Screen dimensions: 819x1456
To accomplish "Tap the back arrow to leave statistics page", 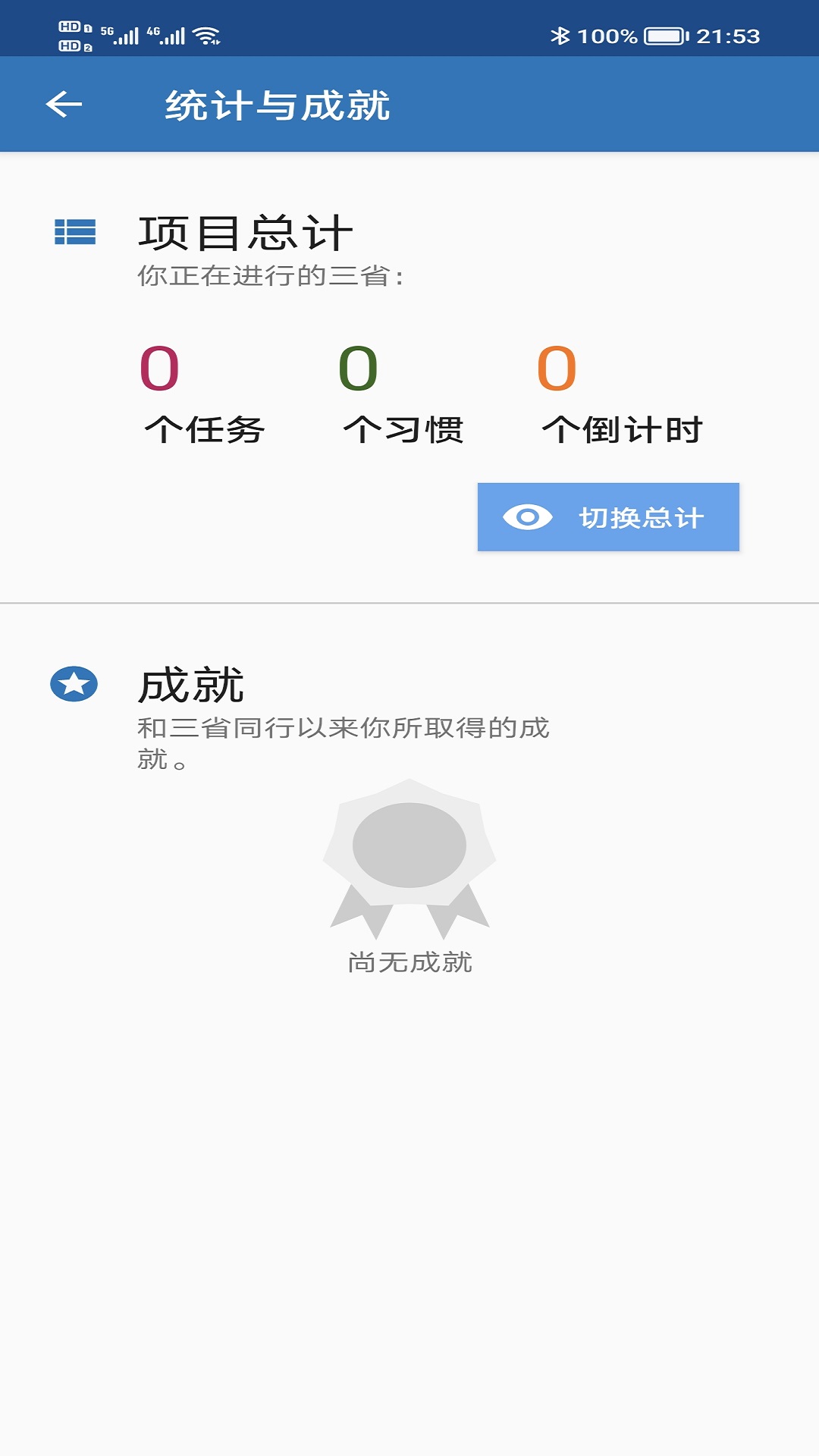I will [64, 105].
